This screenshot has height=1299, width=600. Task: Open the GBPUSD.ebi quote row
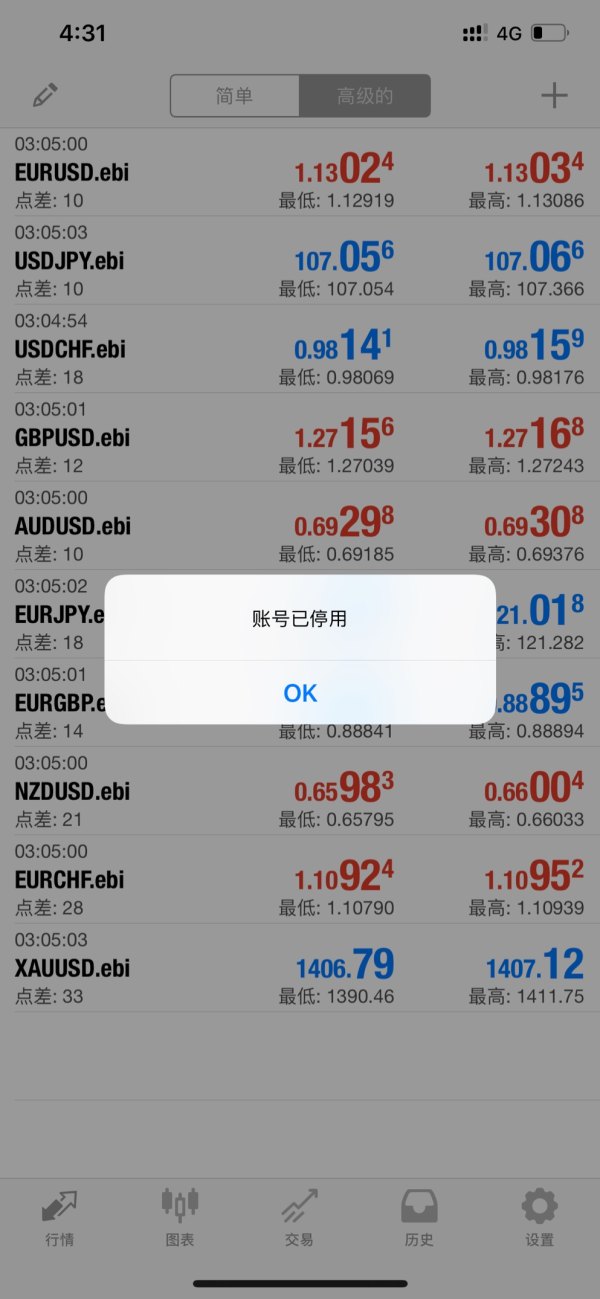300,437
